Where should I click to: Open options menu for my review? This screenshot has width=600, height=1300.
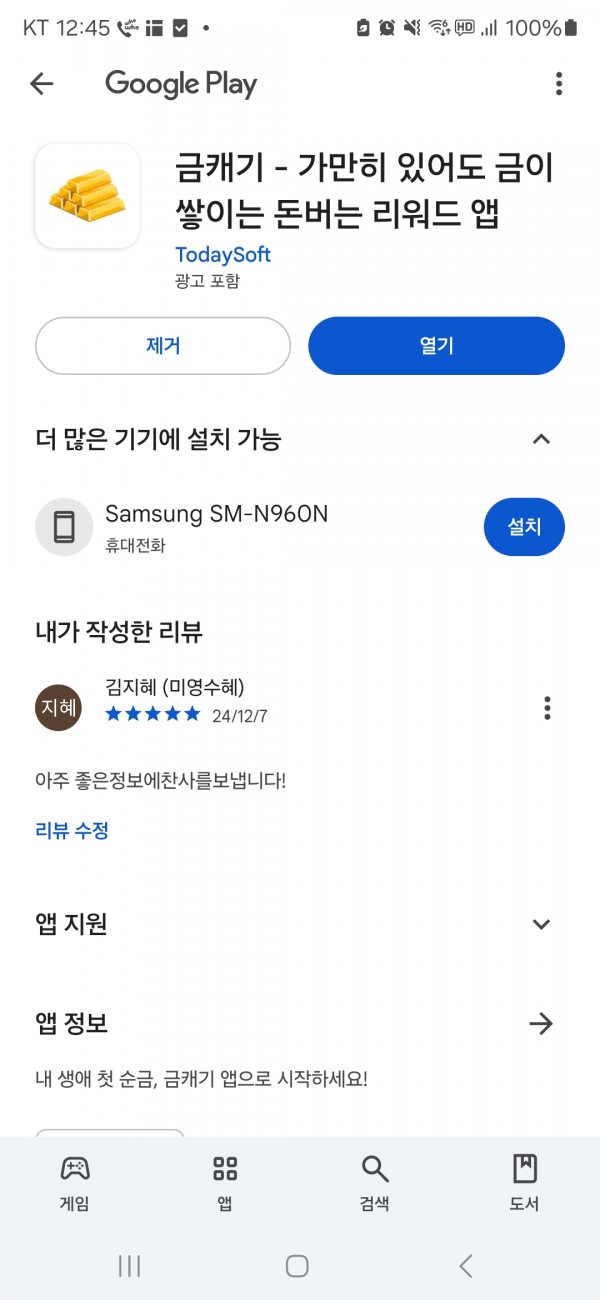[x=547, y=708]
